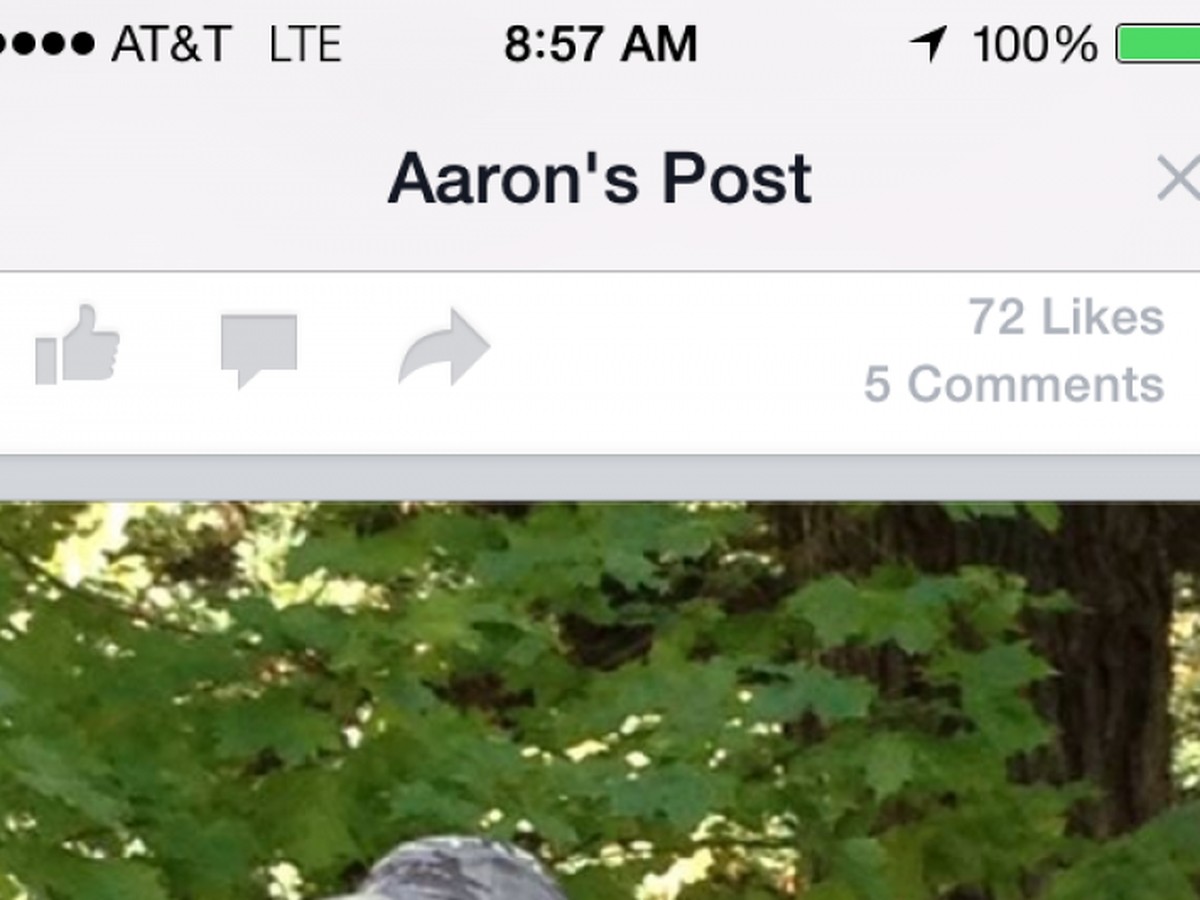Viewport: 1200px width, 900px height.
Task: Open the comment bubble icon
Action: pos(259,348)
